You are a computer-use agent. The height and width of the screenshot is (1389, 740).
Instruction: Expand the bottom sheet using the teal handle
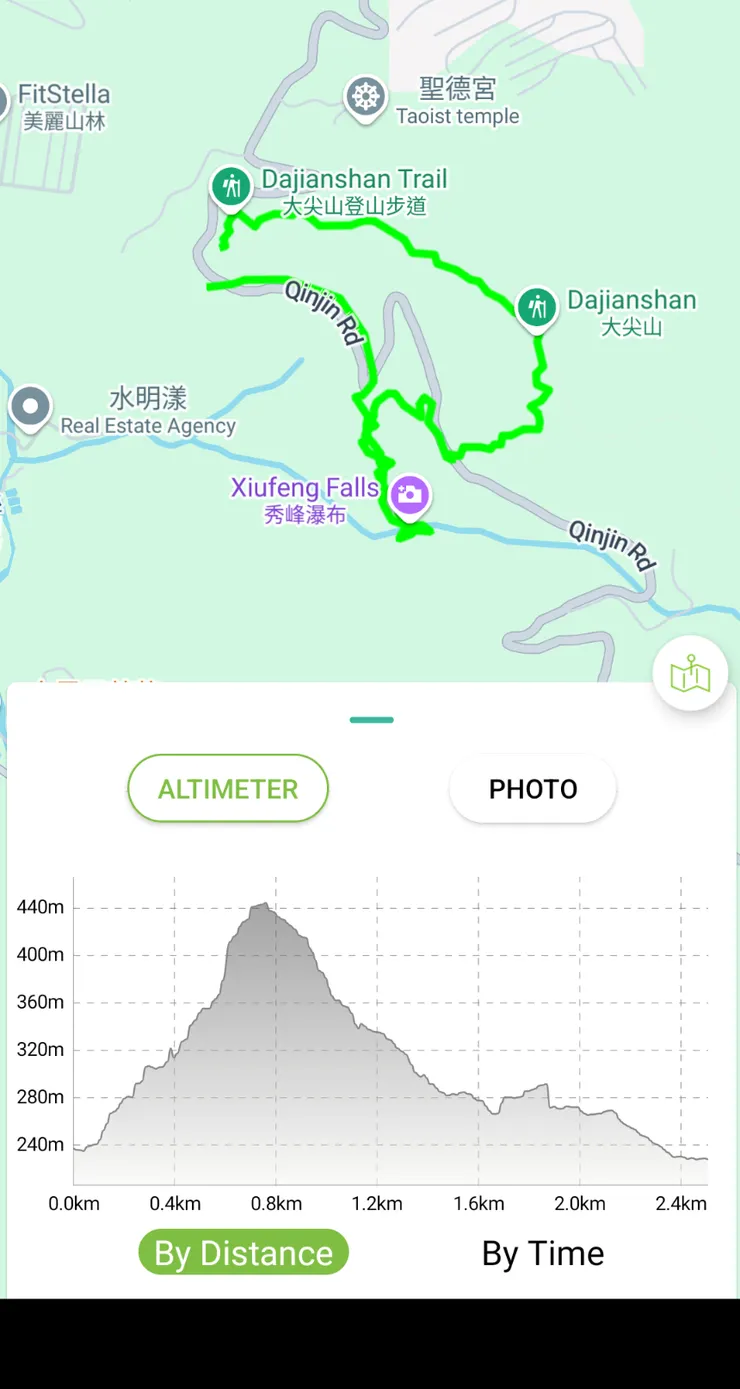pyautogui.click(x=371, y=719)
